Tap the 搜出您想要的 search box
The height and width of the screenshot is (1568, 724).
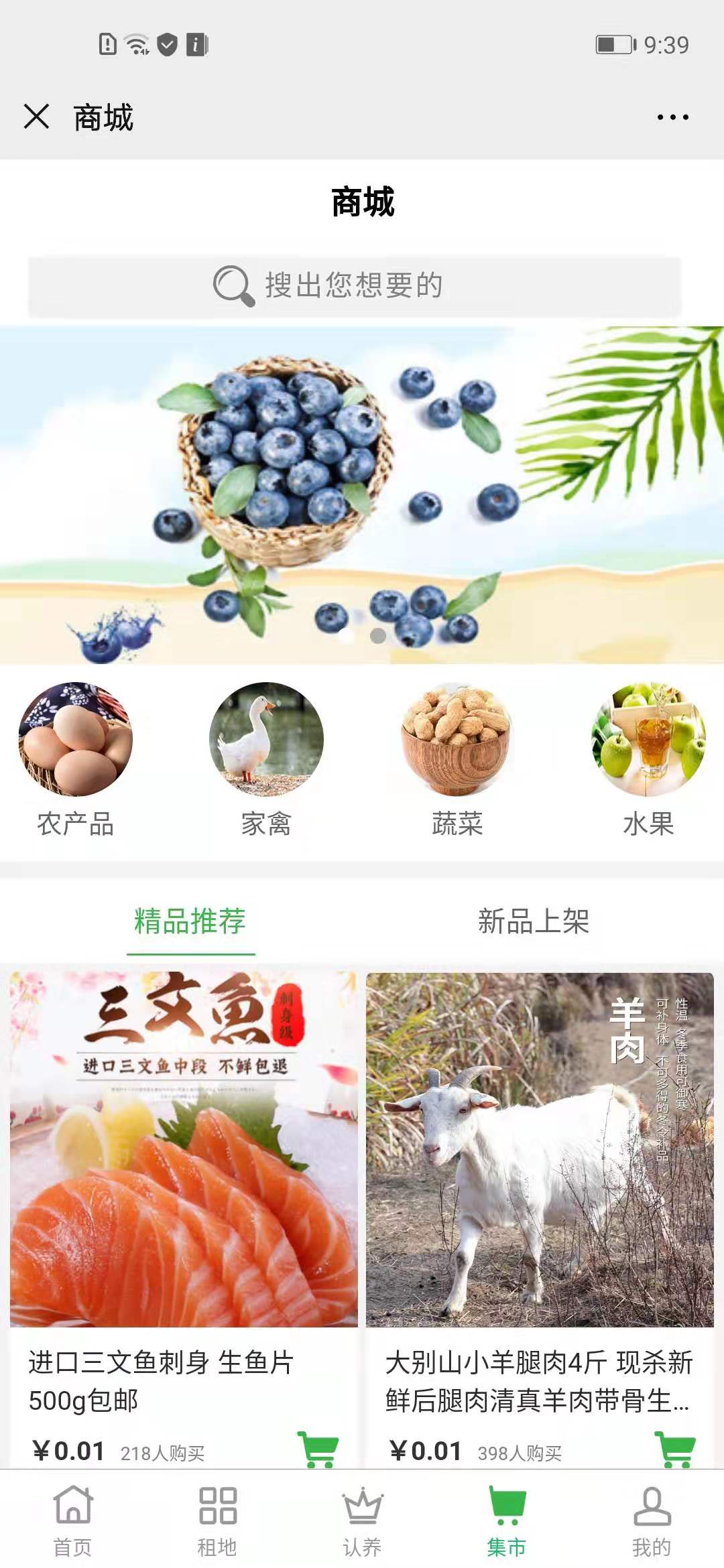click(x=355, y=286)
